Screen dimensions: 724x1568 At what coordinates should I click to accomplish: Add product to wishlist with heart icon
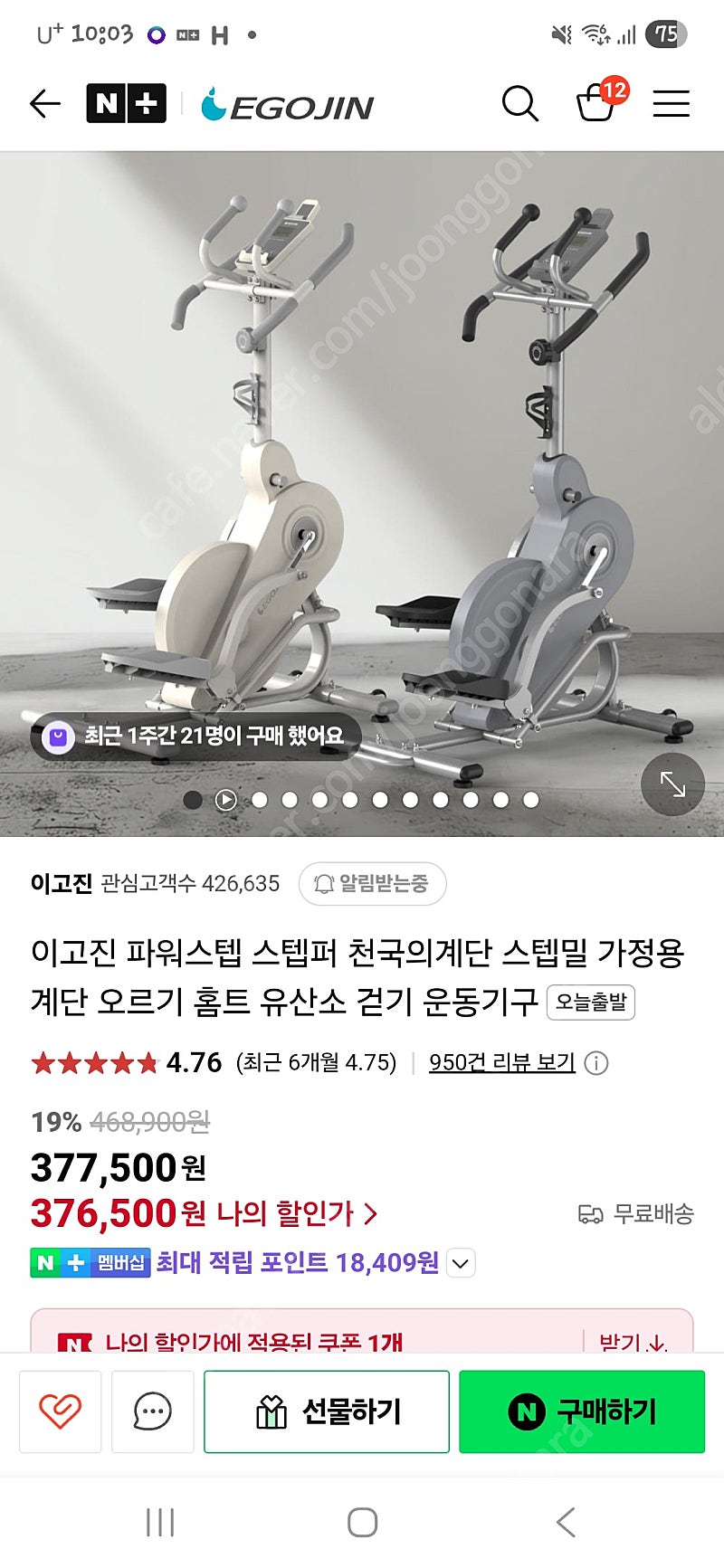click(x=60, y=1411)
